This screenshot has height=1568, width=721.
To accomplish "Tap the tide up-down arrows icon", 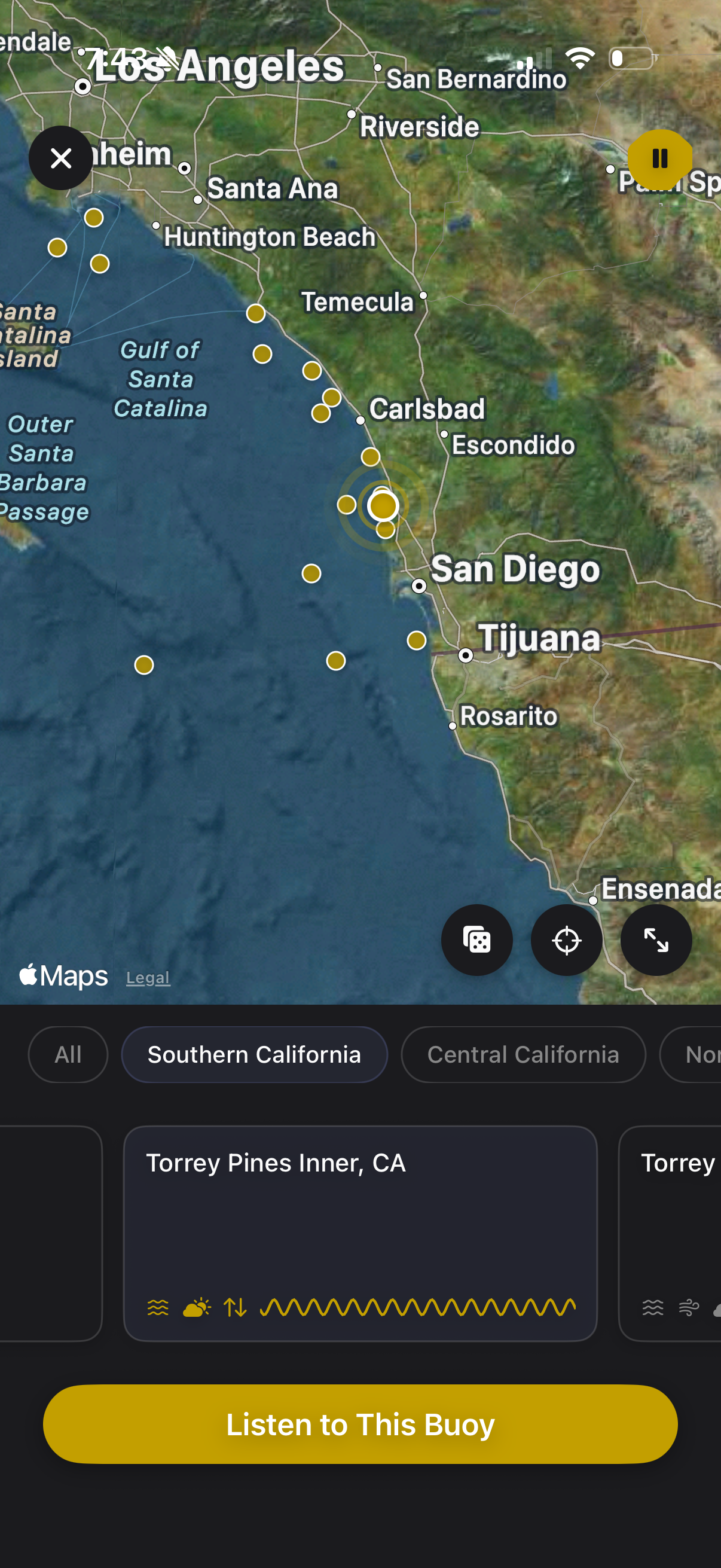I will pyautogui.click(x=236, y=1306).
